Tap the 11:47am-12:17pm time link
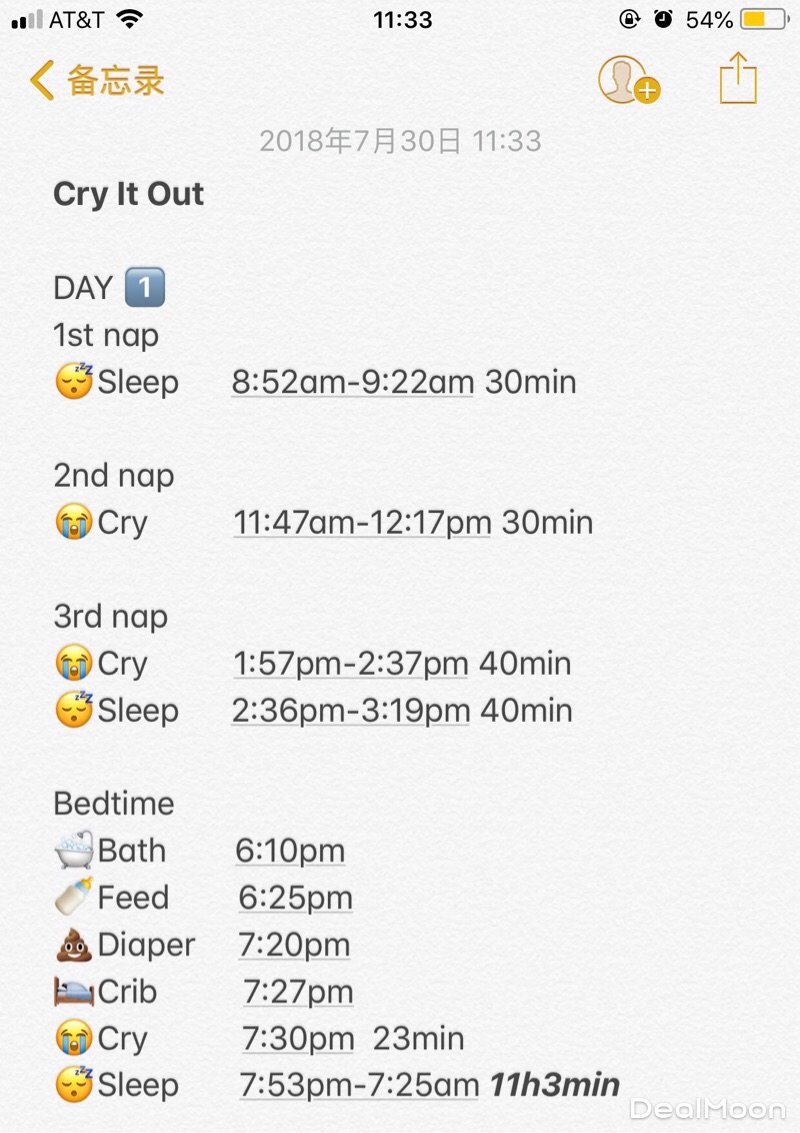This screenshot has width=800, height=1133. tap(362, 523)
